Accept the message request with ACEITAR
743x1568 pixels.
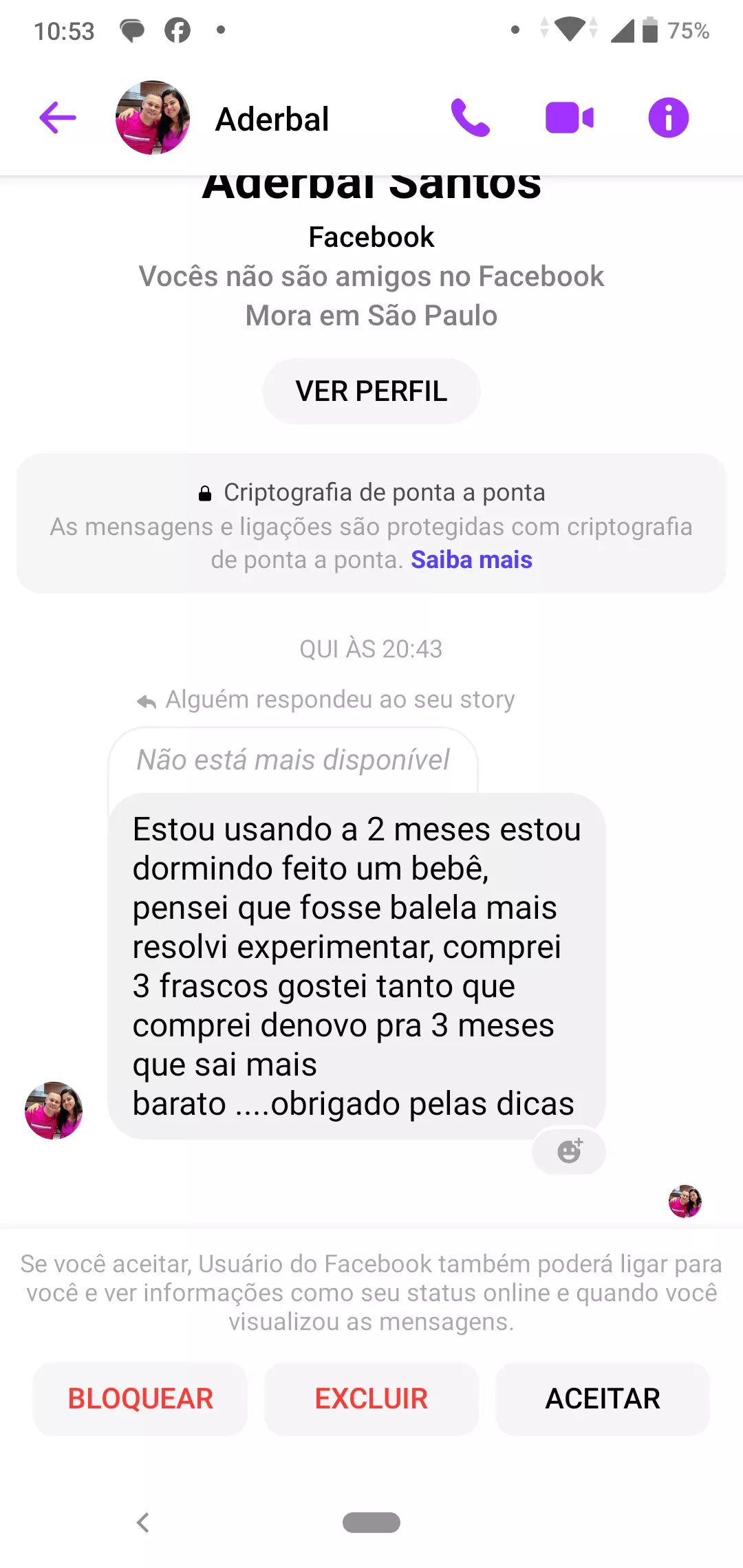(x=602, y=1399)
